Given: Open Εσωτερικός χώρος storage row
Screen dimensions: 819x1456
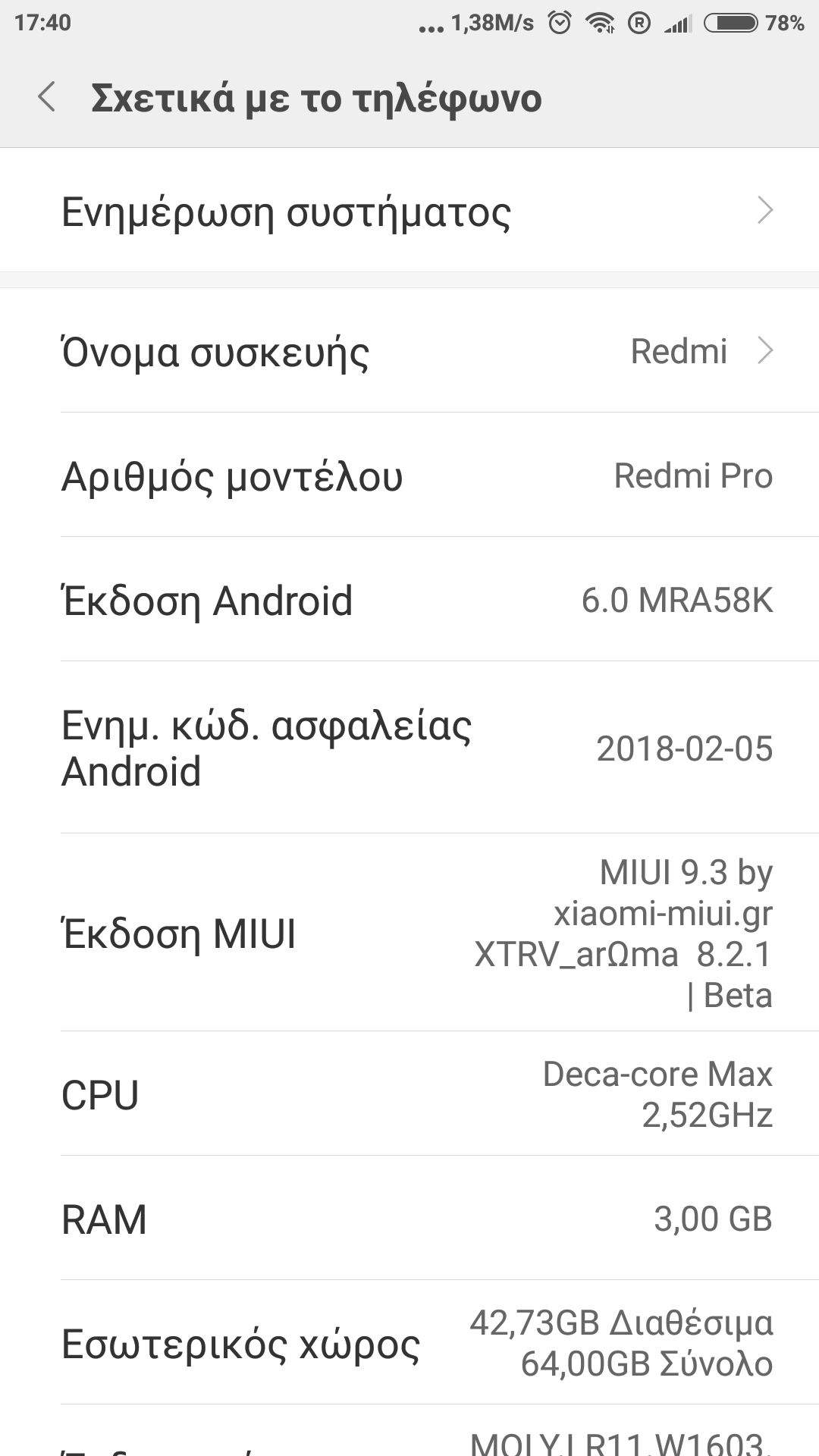Looking at the screenshot, I should (x=409, y=1343).
